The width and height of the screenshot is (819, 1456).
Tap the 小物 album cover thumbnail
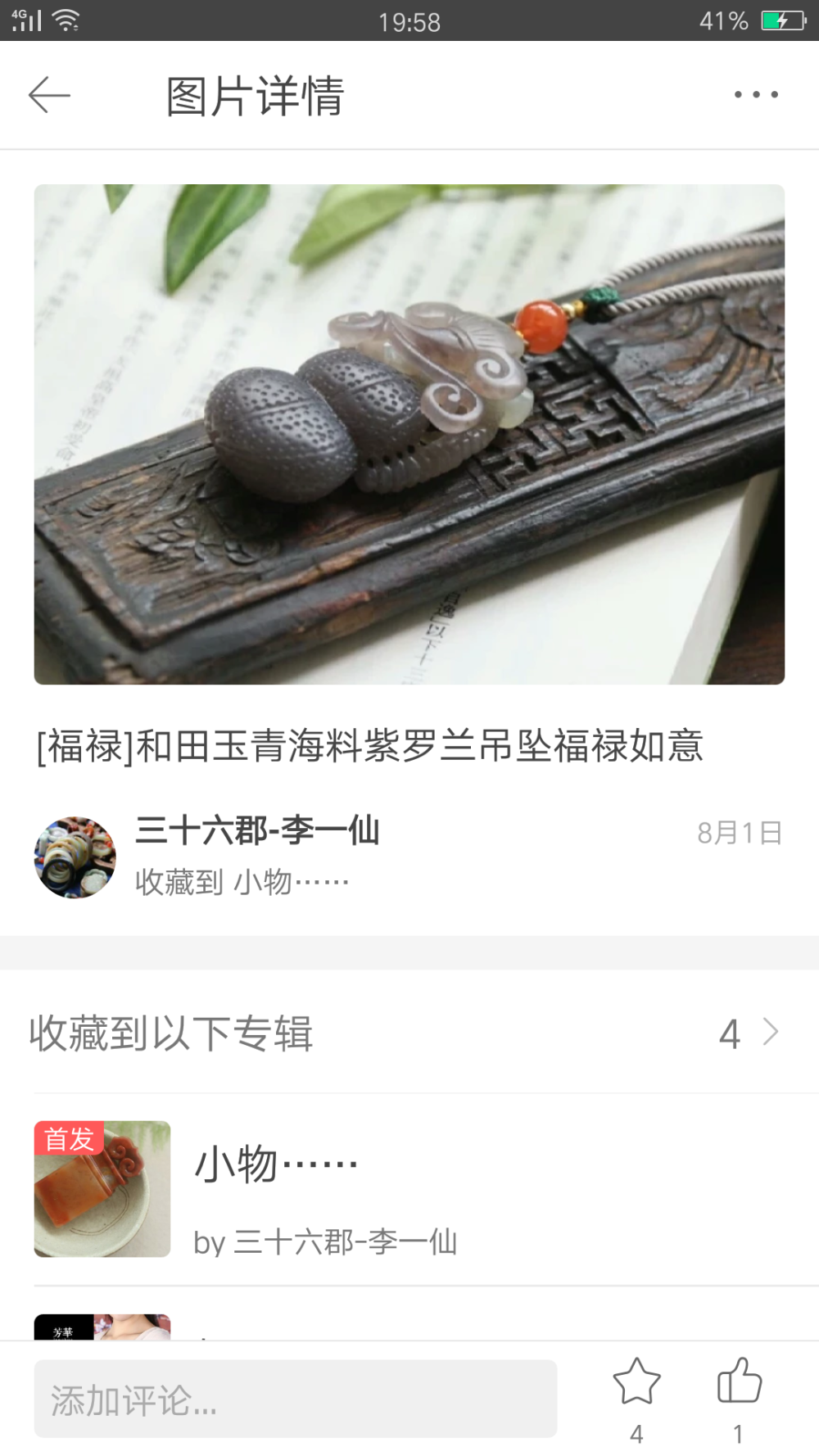coord(102,1190)
